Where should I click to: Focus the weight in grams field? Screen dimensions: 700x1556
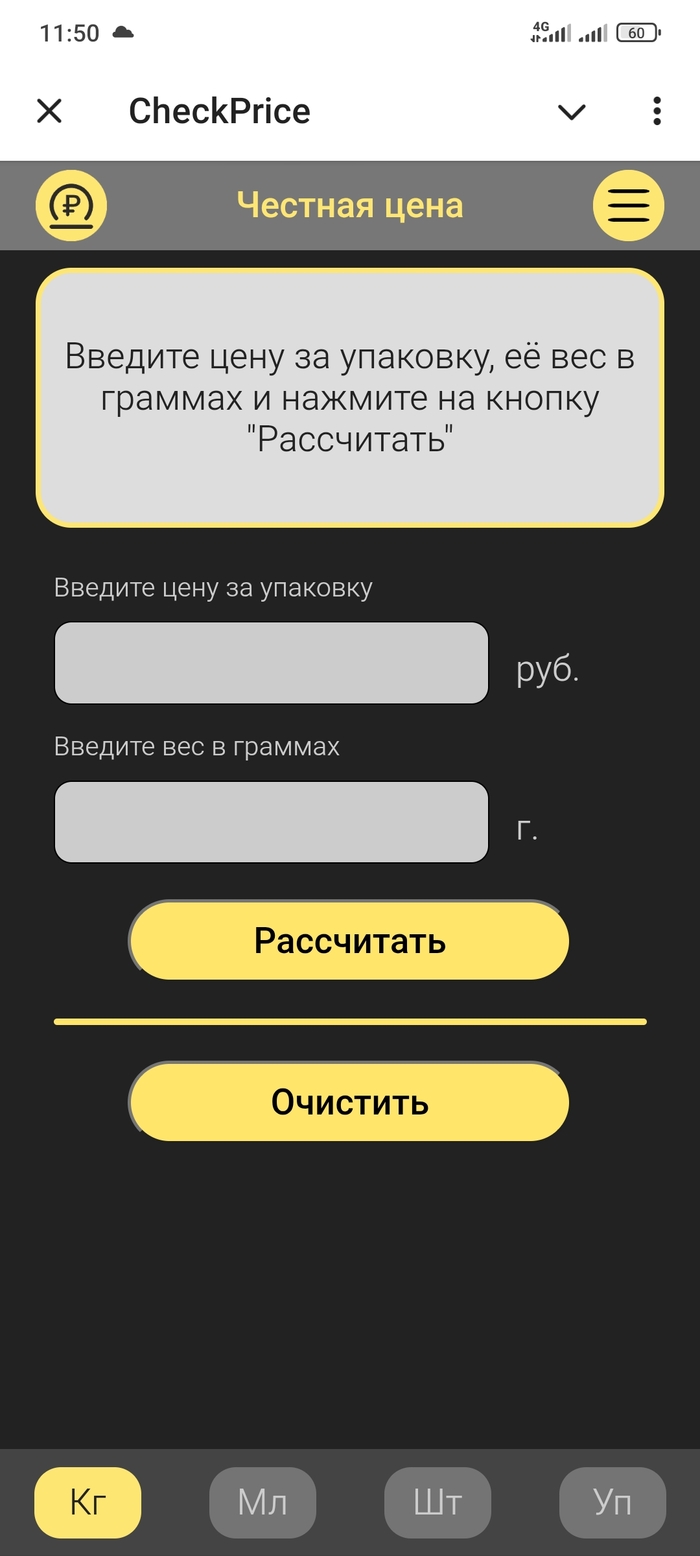(x=271, y=822)
